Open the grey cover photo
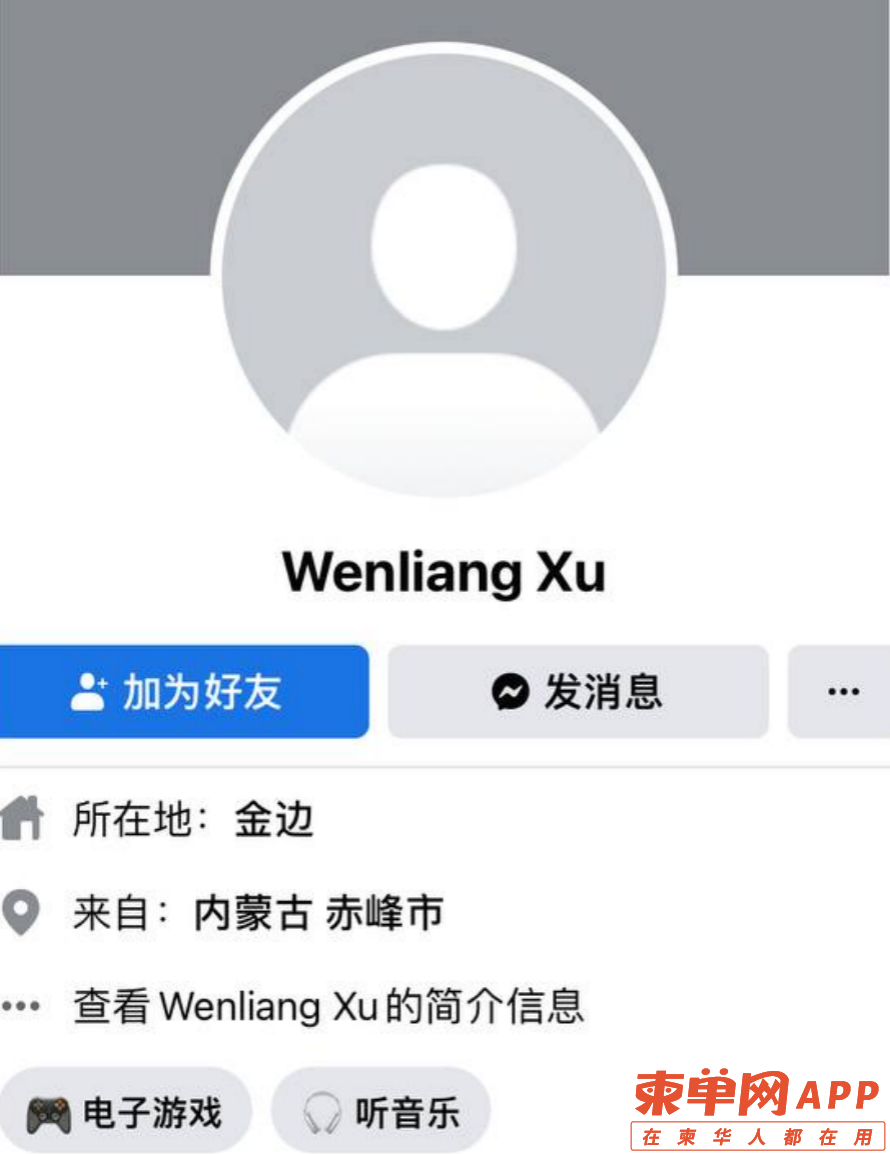890x1154 pixels. coord(100,130)
